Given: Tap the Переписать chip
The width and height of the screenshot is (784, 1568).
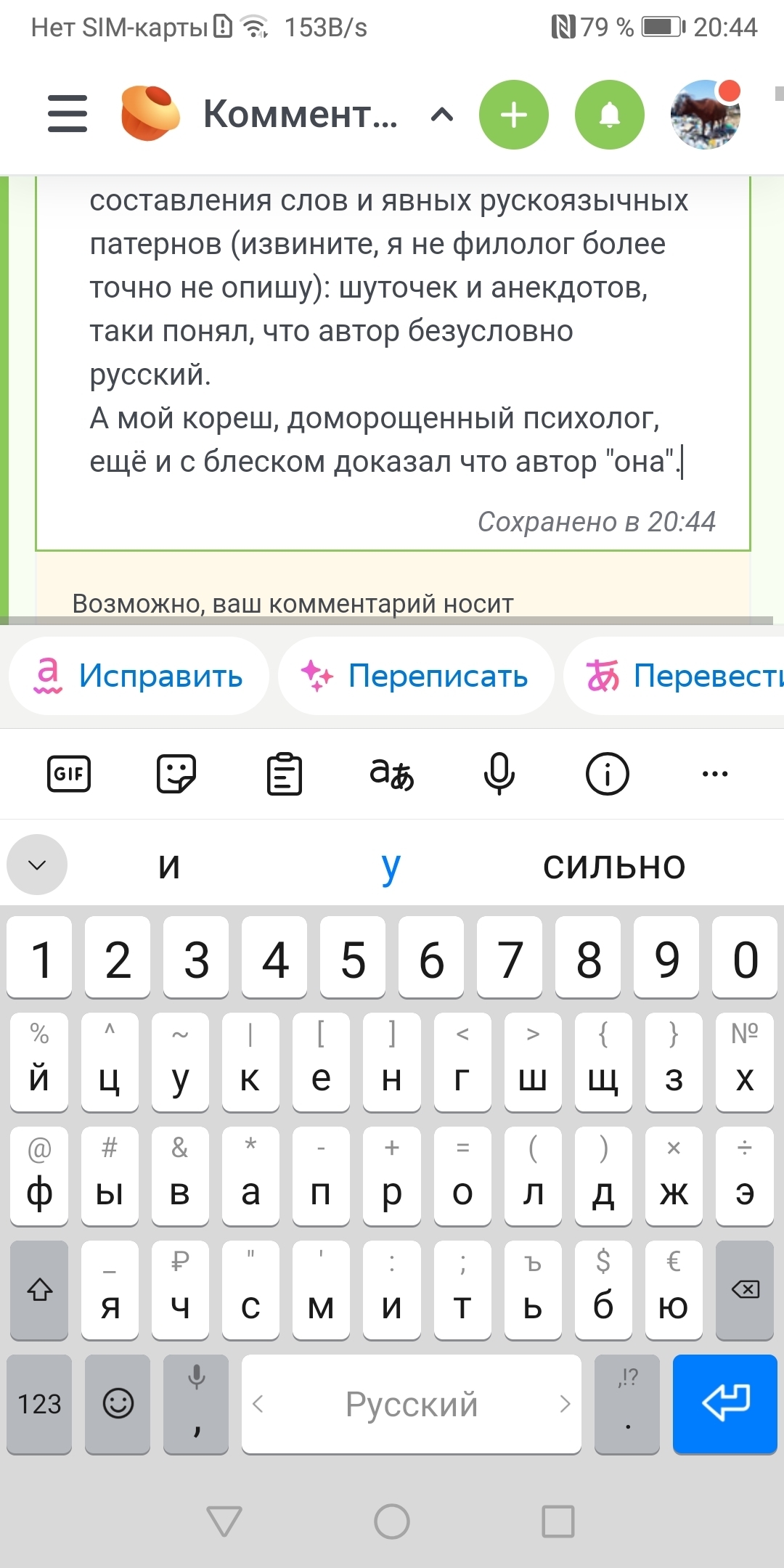Looking at the screenshot, I should pos(416,676).
